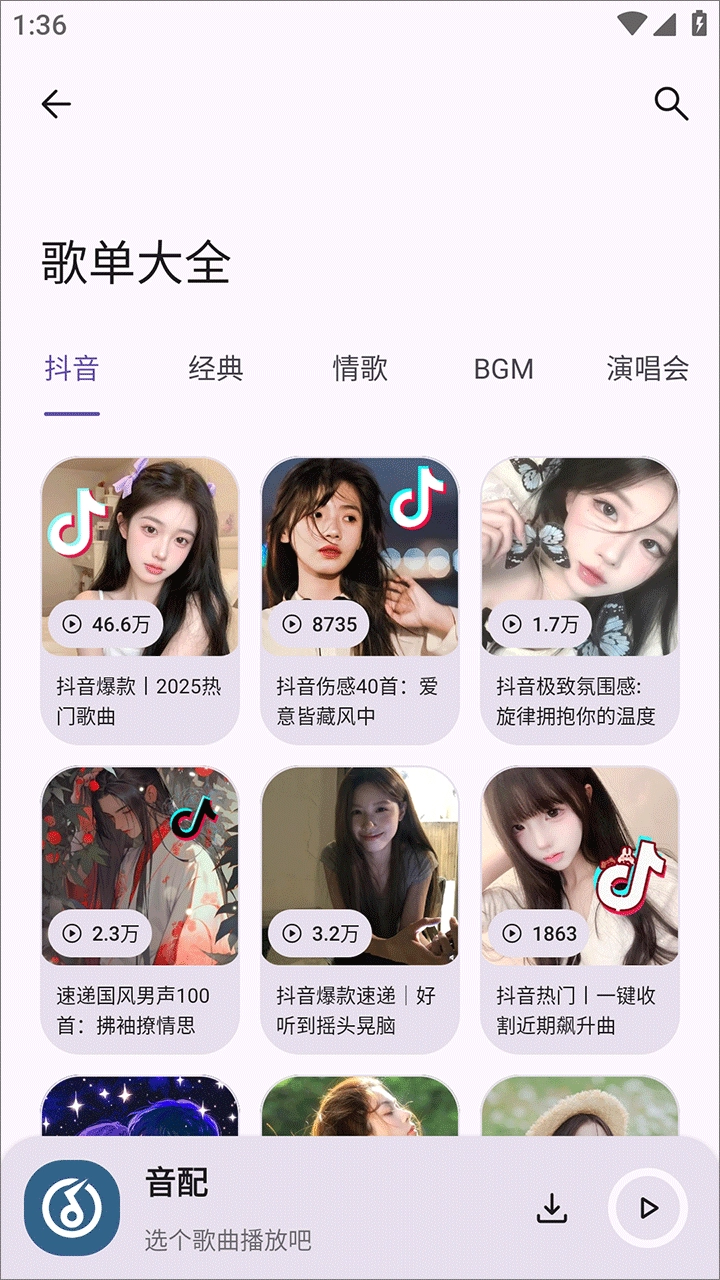The height and width of the screenshot is (1280, 720).
Task: Open playlist 速递国风男声100首
Action: point(140,908)
